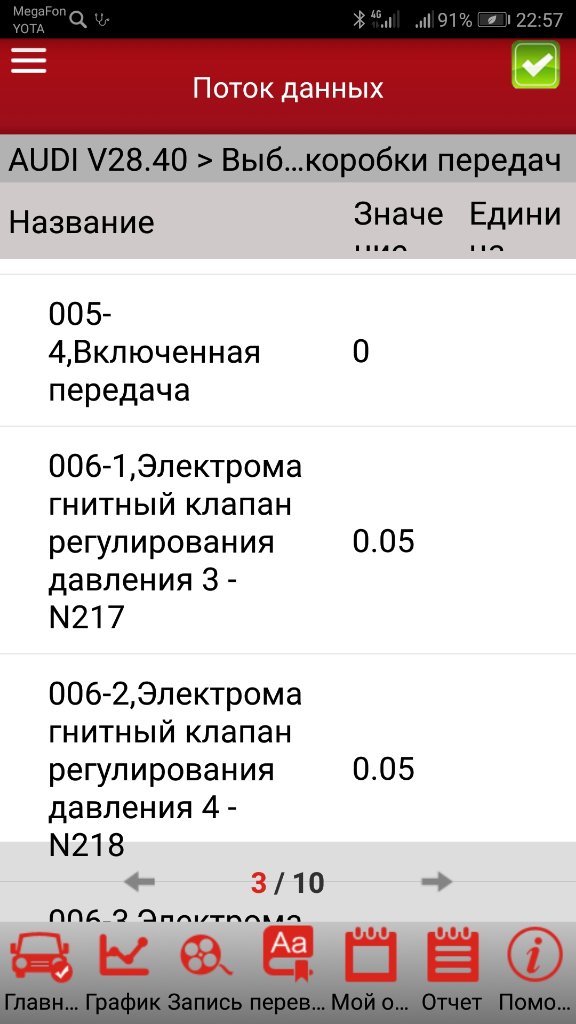This screenshot has width=576, height=1024.
Task: Open the hamburger drawer menu
Action: tap(28, 61)
